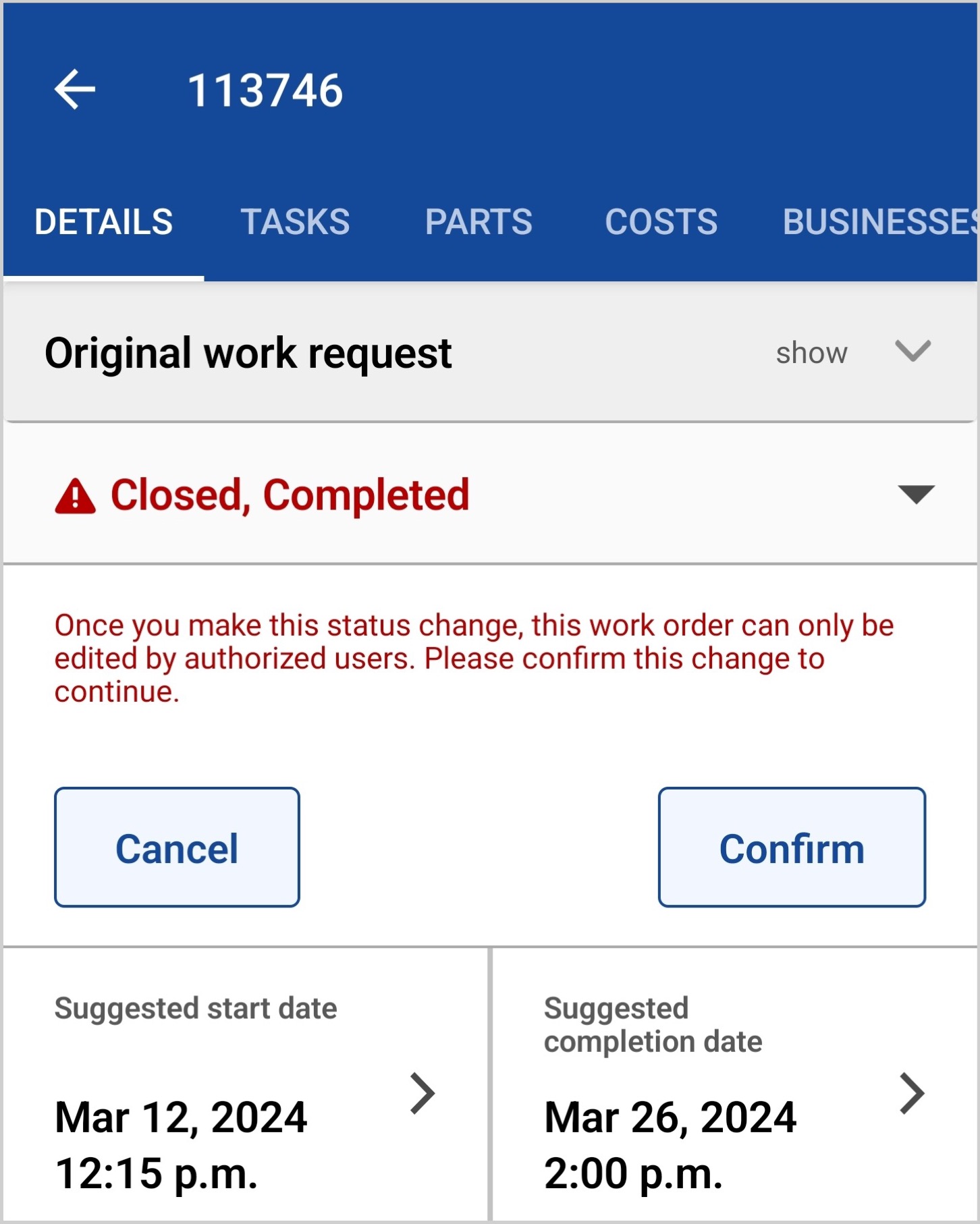Go back using the arrow icon
The height and width of the screenshot is (1224, 980).
tap(75, 90)
